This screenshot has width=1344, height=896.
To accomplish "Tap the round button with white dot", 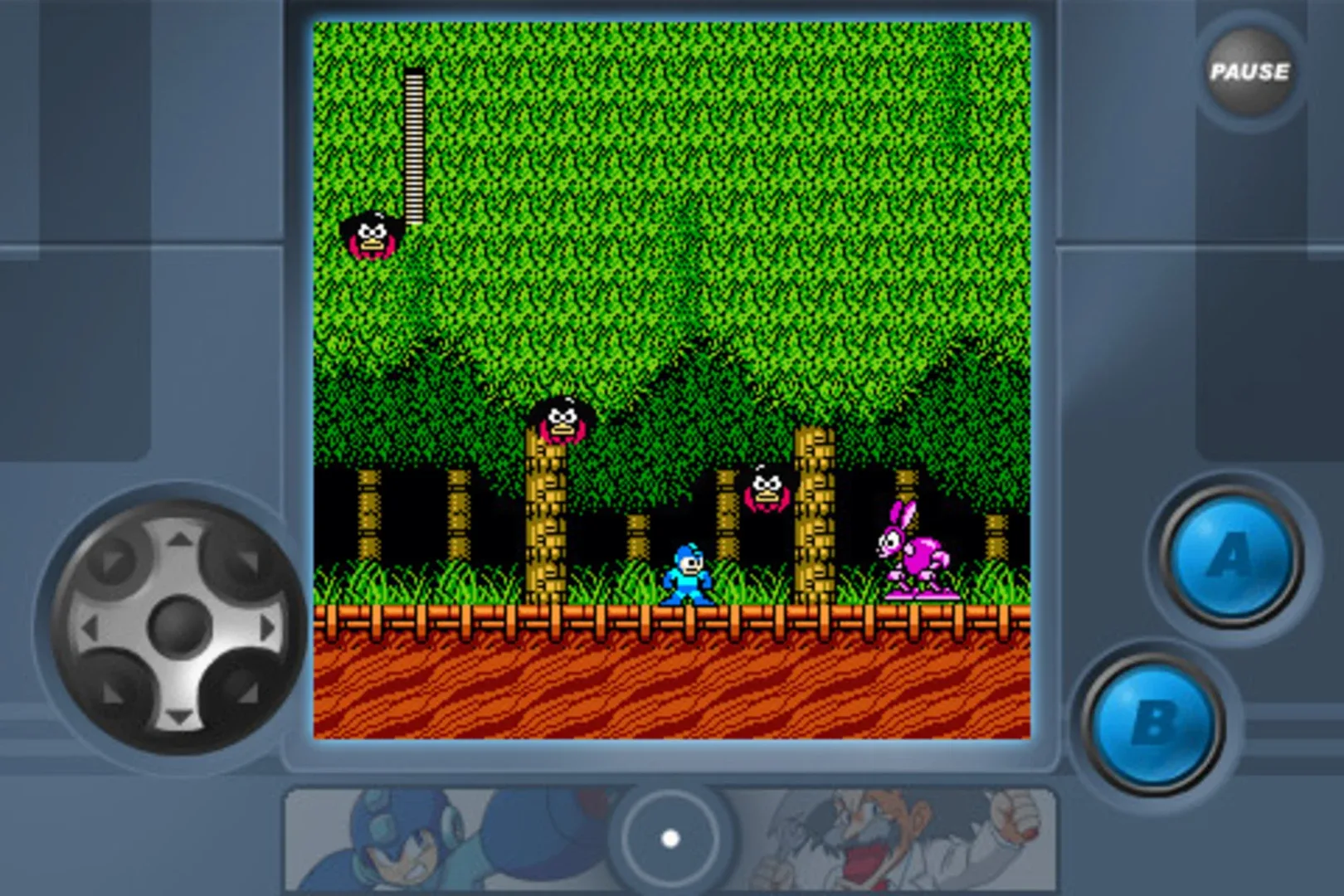I will tap(670, 839).
